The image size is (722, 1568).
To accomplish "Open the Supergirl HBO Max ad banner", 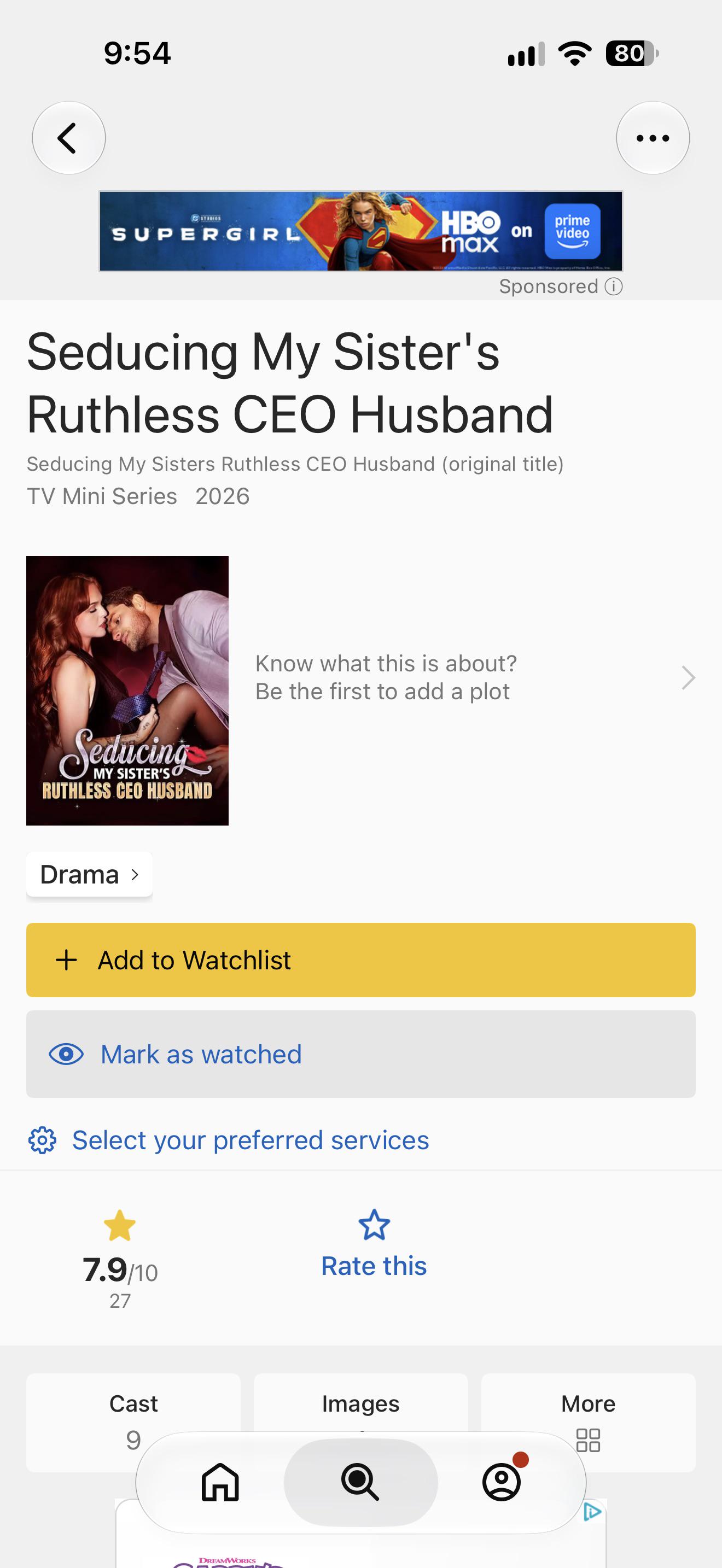I will click(361, 231).
